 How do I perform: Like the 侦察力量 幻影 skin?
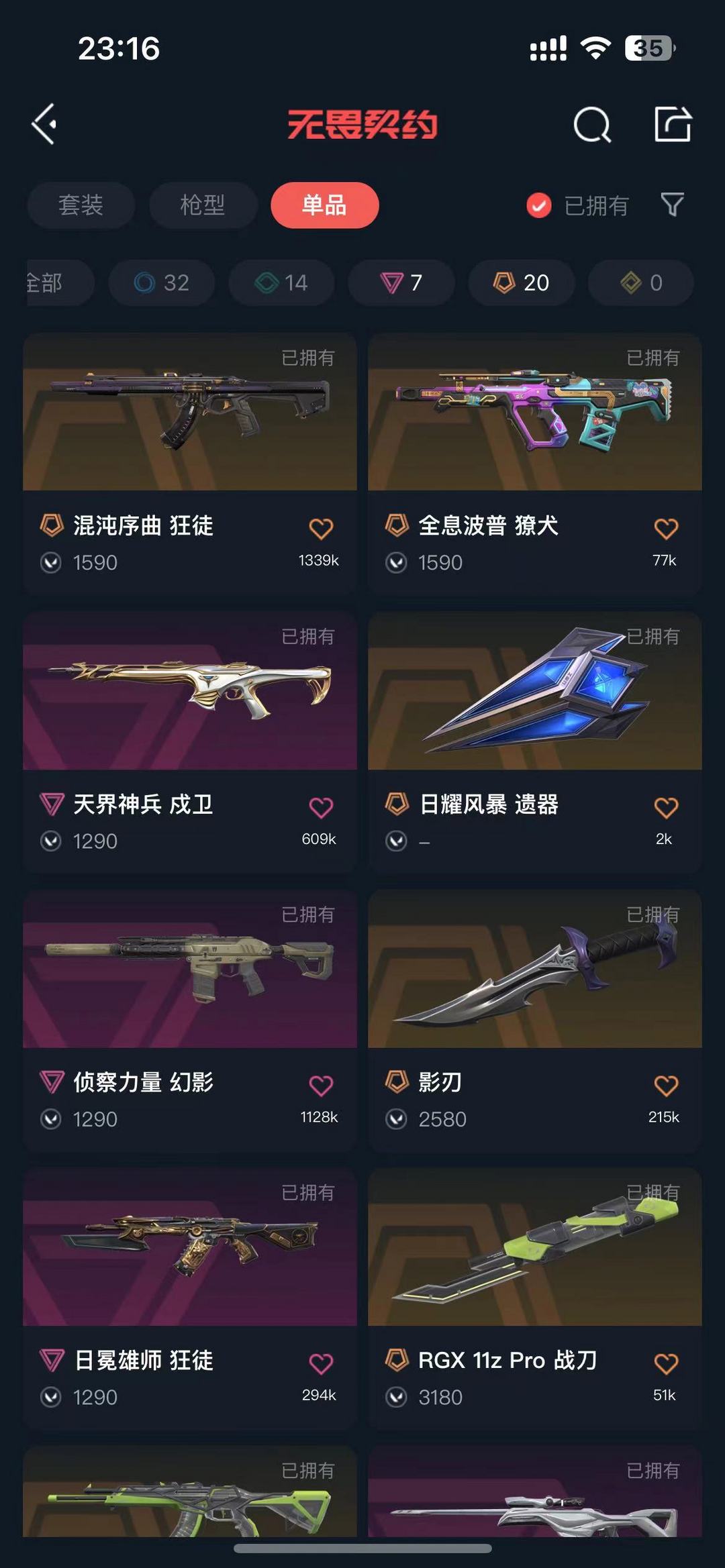coord(321,1086)
